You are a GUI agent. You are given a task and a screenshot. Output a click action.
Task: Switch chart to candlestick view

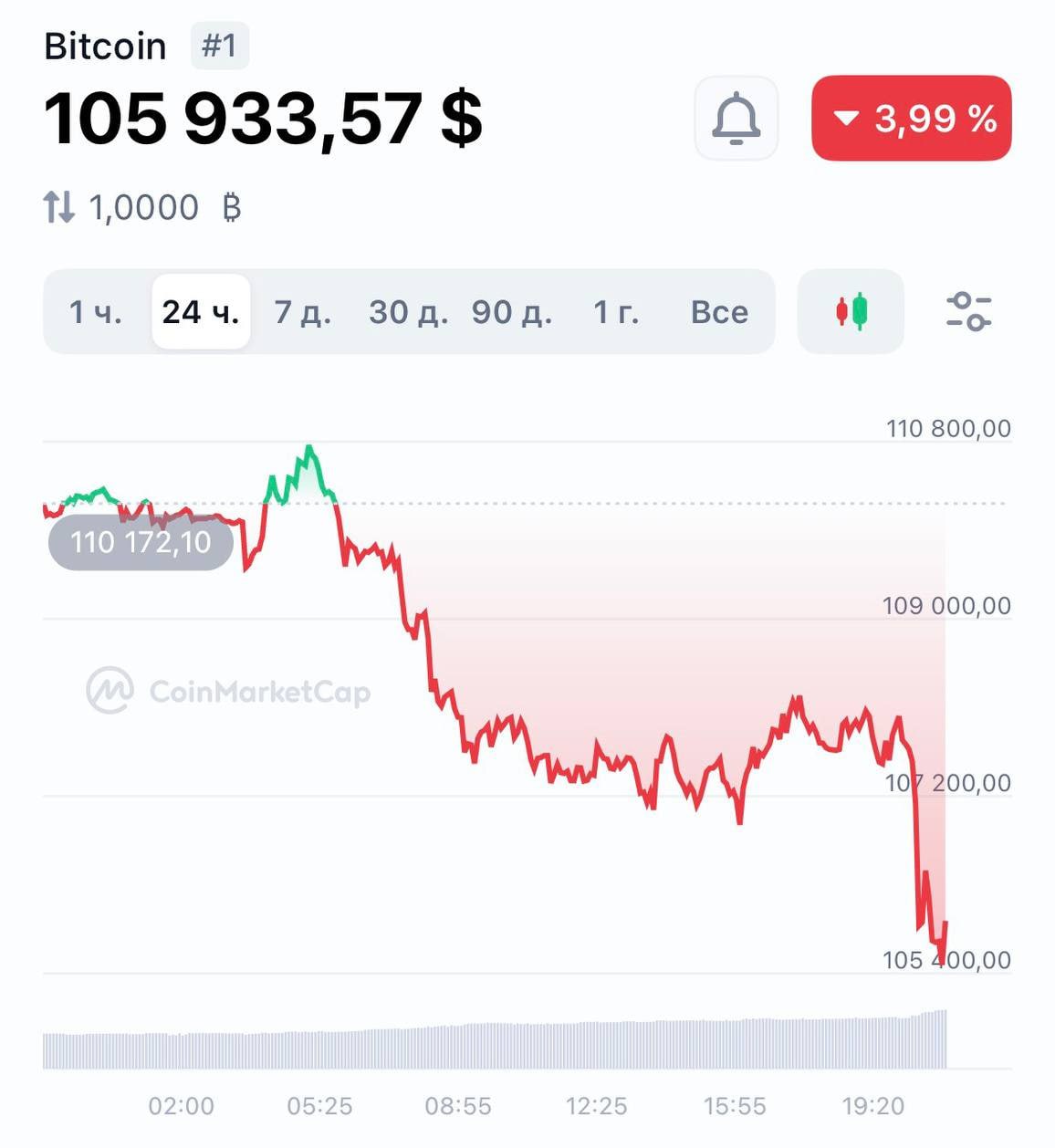pyautogui.click(x=850, y=312)
